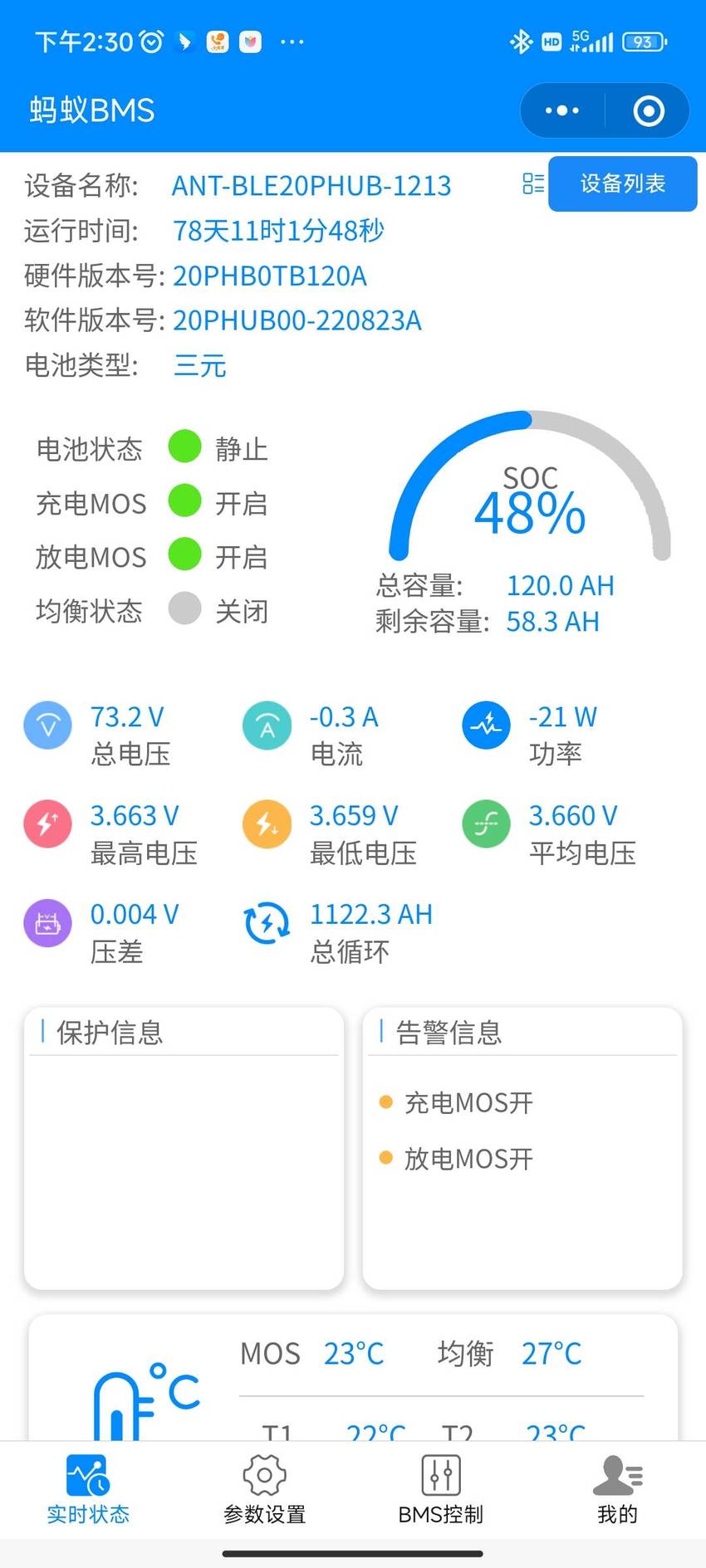
Task: Open the BMS控制 tab
Action: coord(441,1489)
